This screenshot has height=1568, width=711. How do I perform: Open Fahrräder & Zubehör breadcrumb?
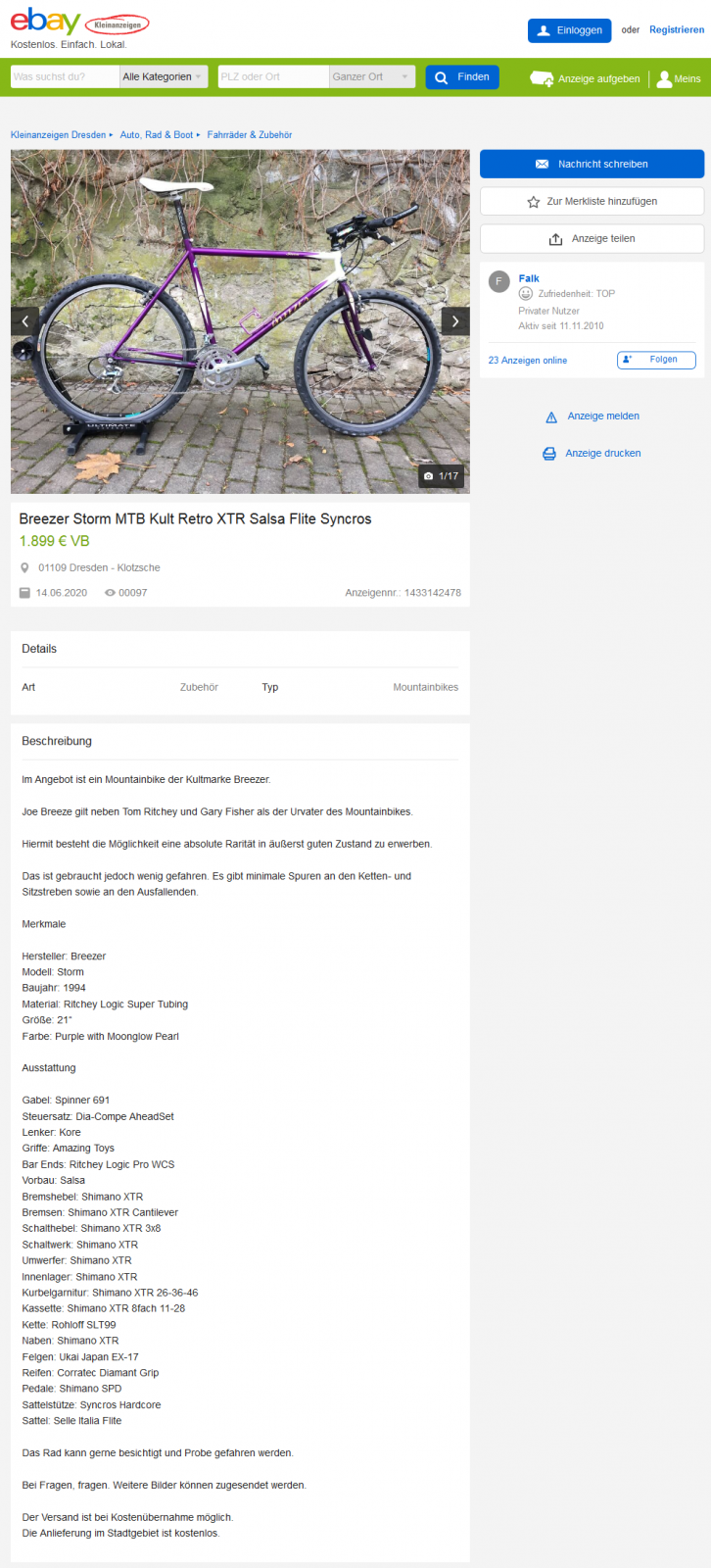coord(250,135)
